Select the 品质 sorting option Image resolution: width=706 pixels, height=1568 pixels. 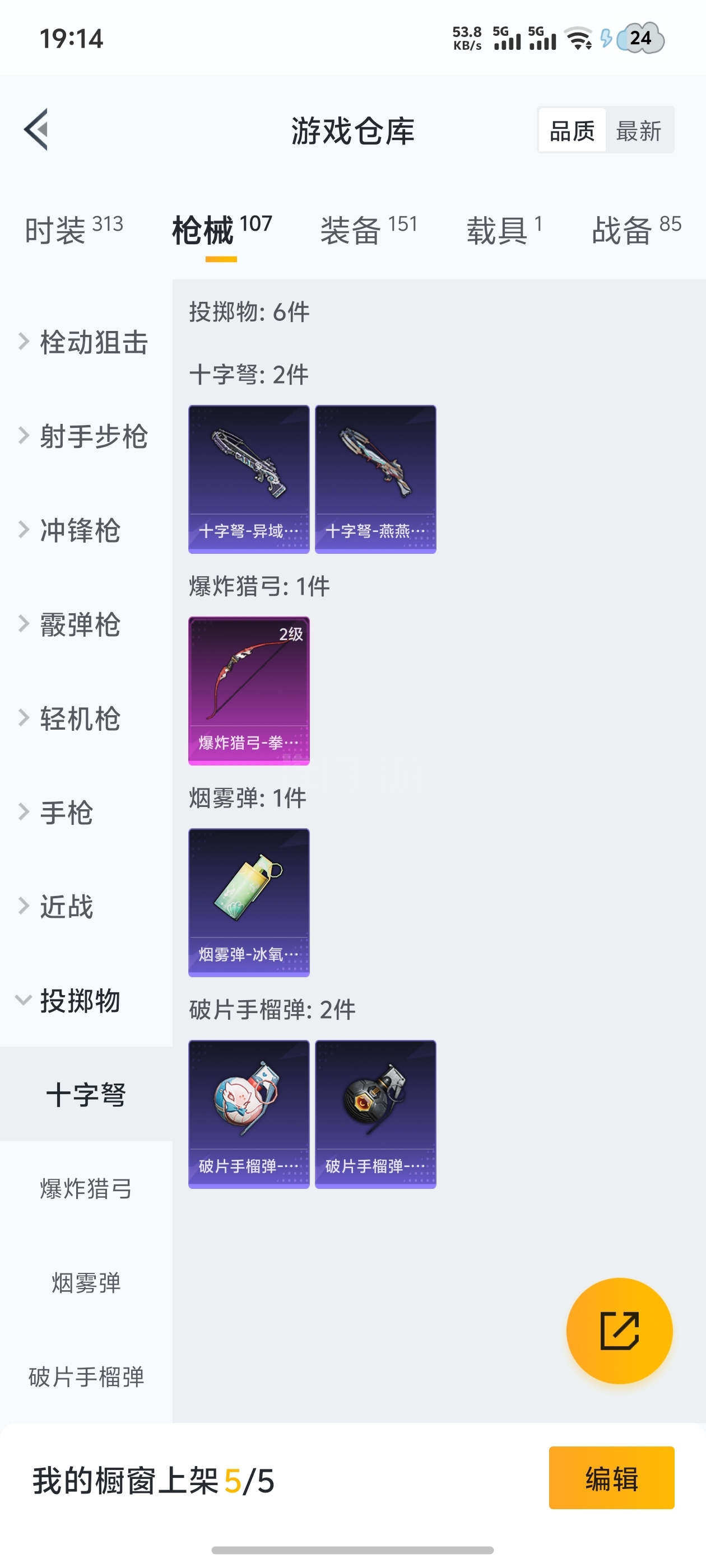pyautogui.click(x=572, y=131)
